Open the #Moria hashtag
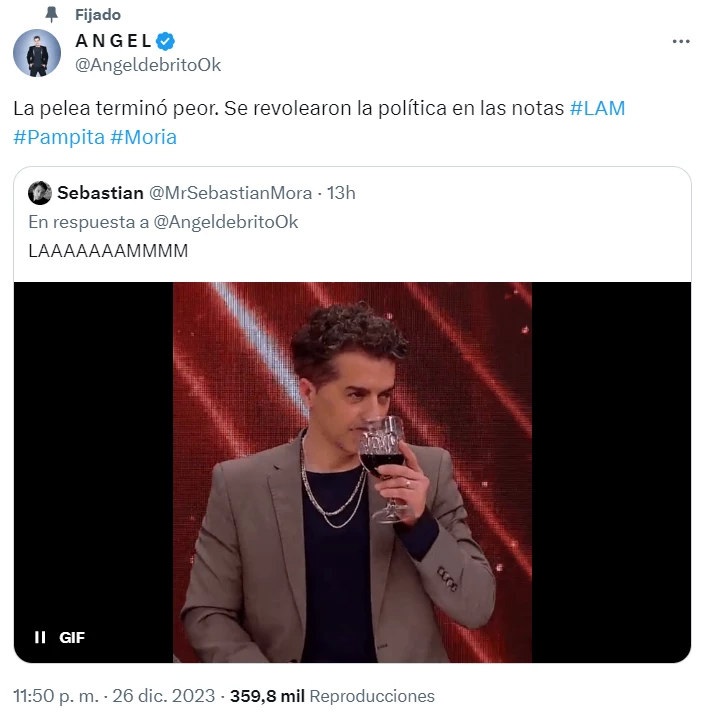The image size is (711, 712). point(143,137)
